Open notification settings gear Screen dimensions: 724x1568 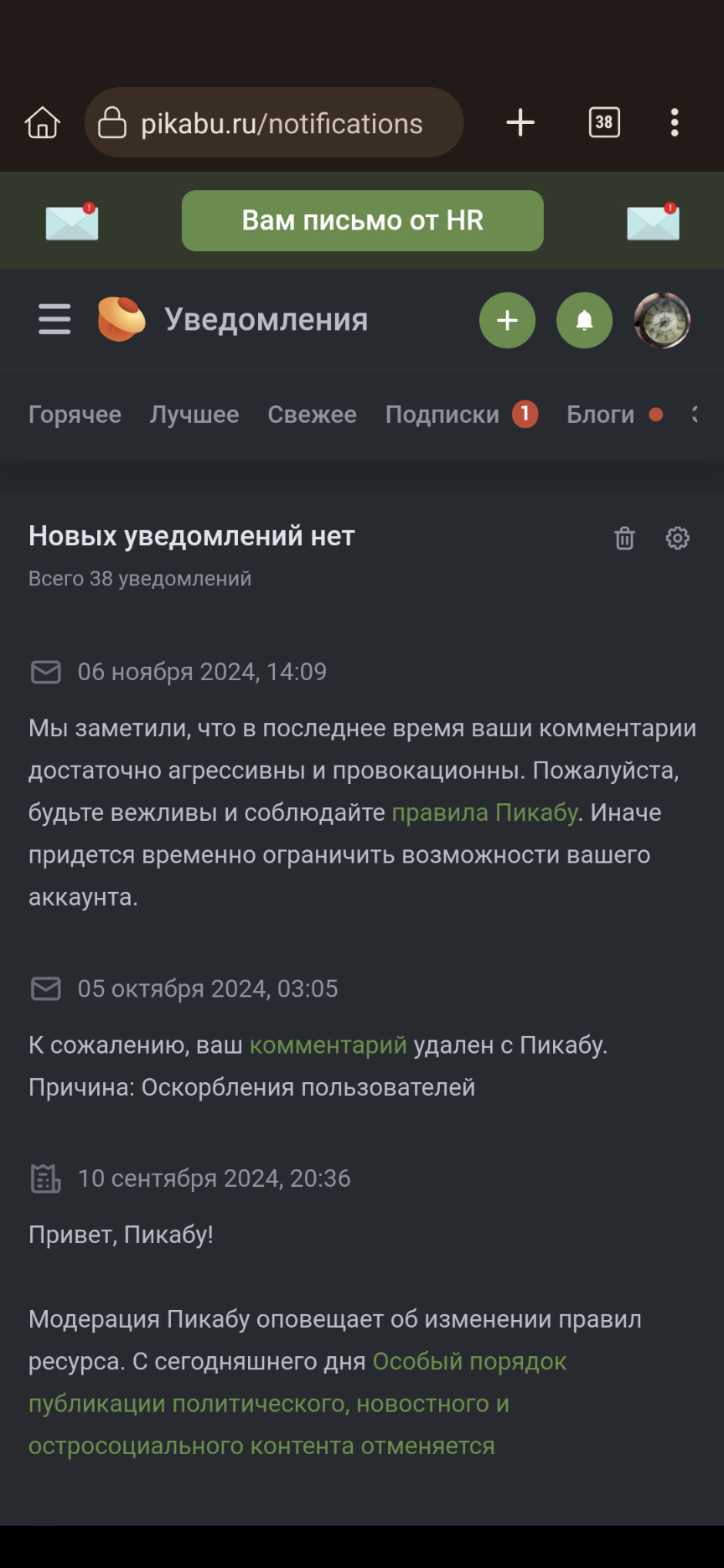(x=677, y=538)
